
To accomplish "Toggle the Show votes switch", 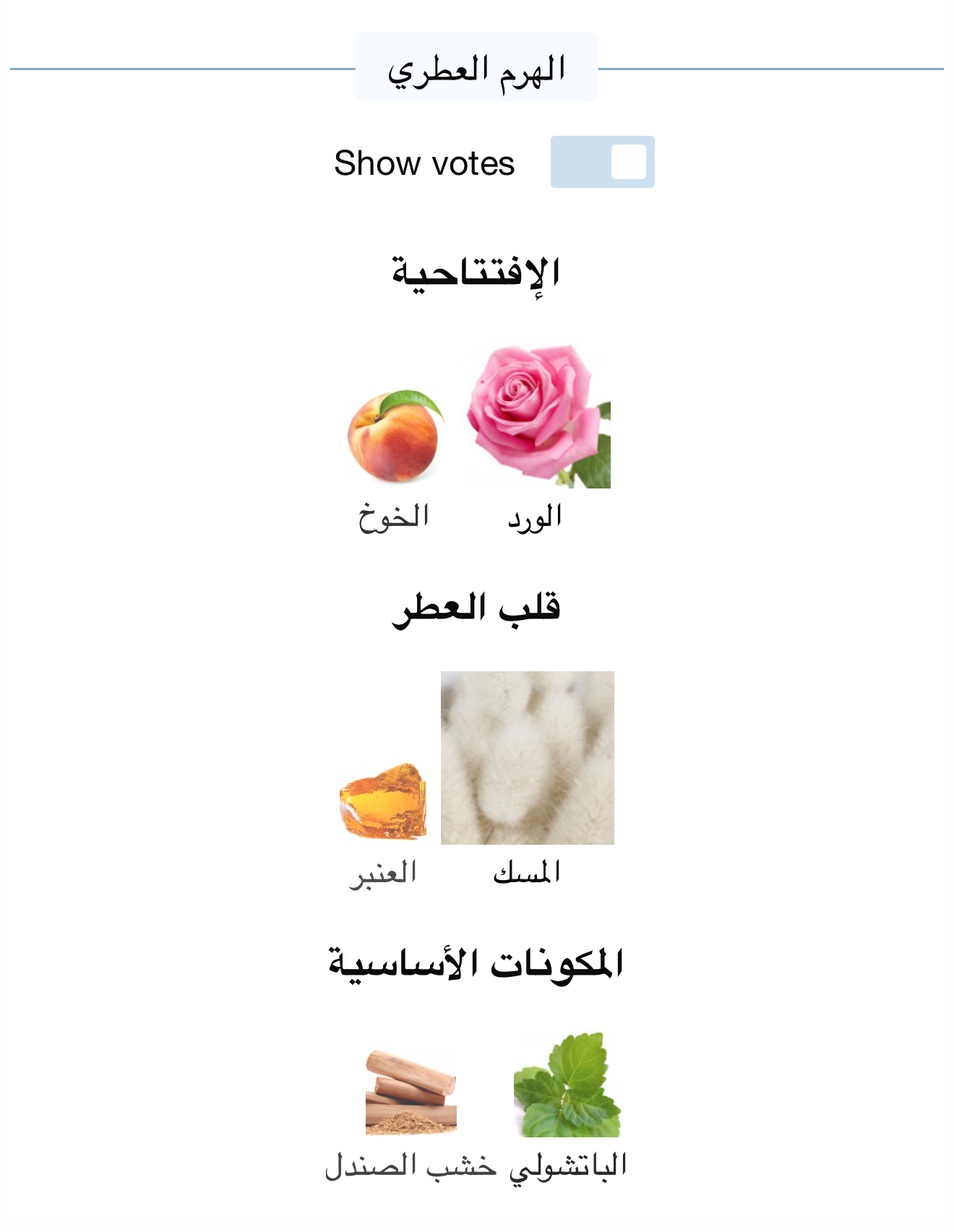I will point(602,162).
